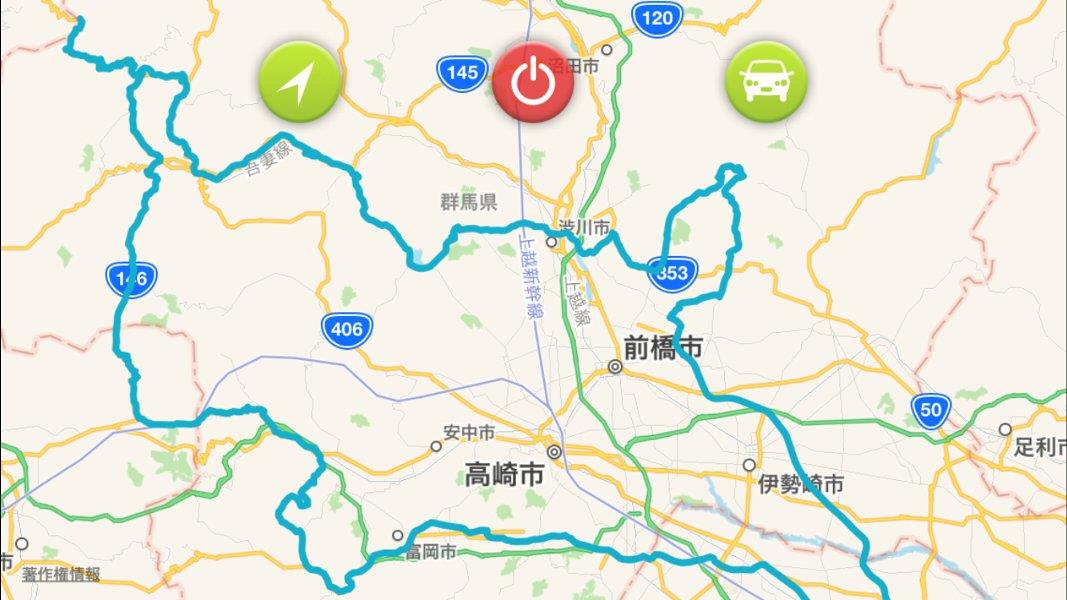Tap the red power button
Screen dimensions: 1067x600
pos(533,82)
